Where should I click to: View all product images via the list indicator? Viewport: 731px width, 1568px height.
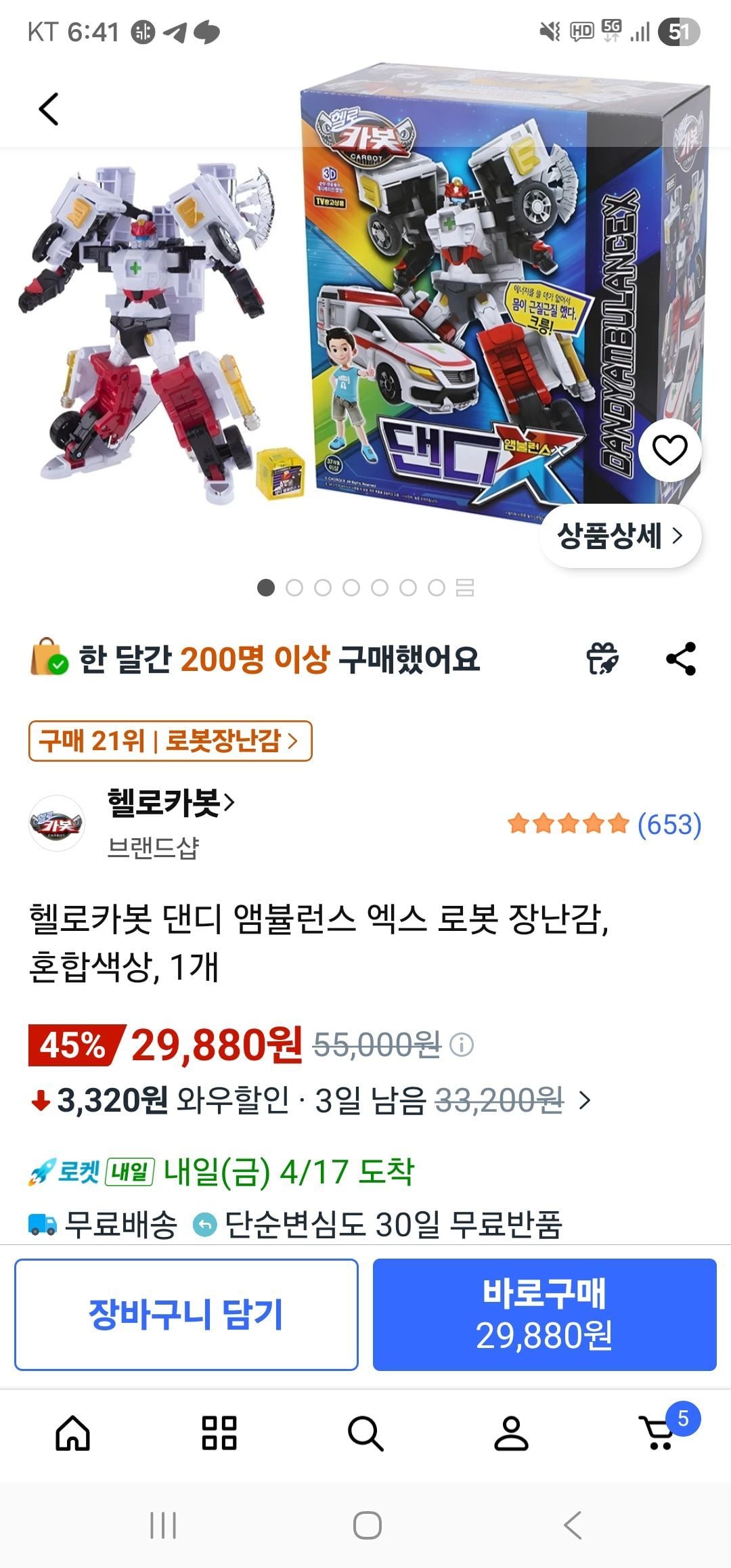pyautogui.click(x=465, y=587)
